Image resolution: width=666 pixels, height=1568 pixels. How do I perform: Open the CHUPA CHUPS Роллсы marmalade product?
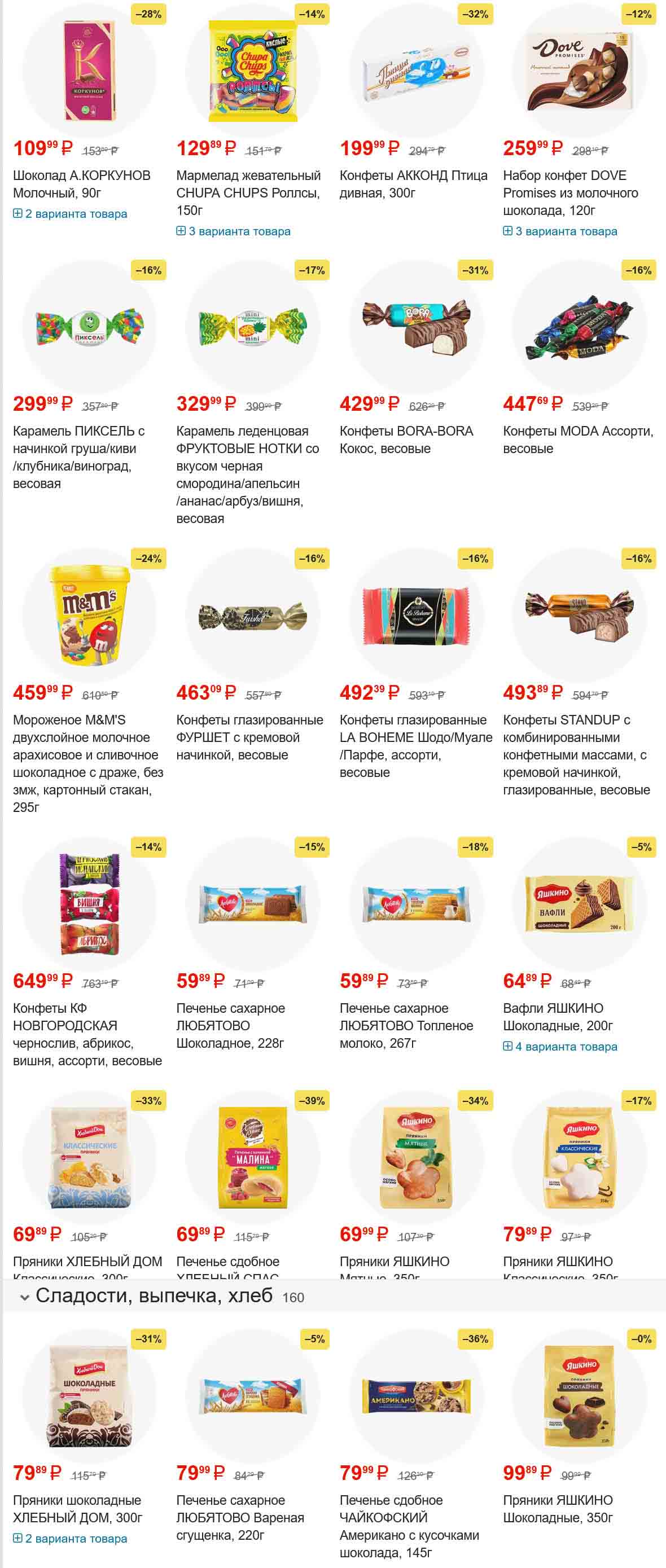coord(248,192)
